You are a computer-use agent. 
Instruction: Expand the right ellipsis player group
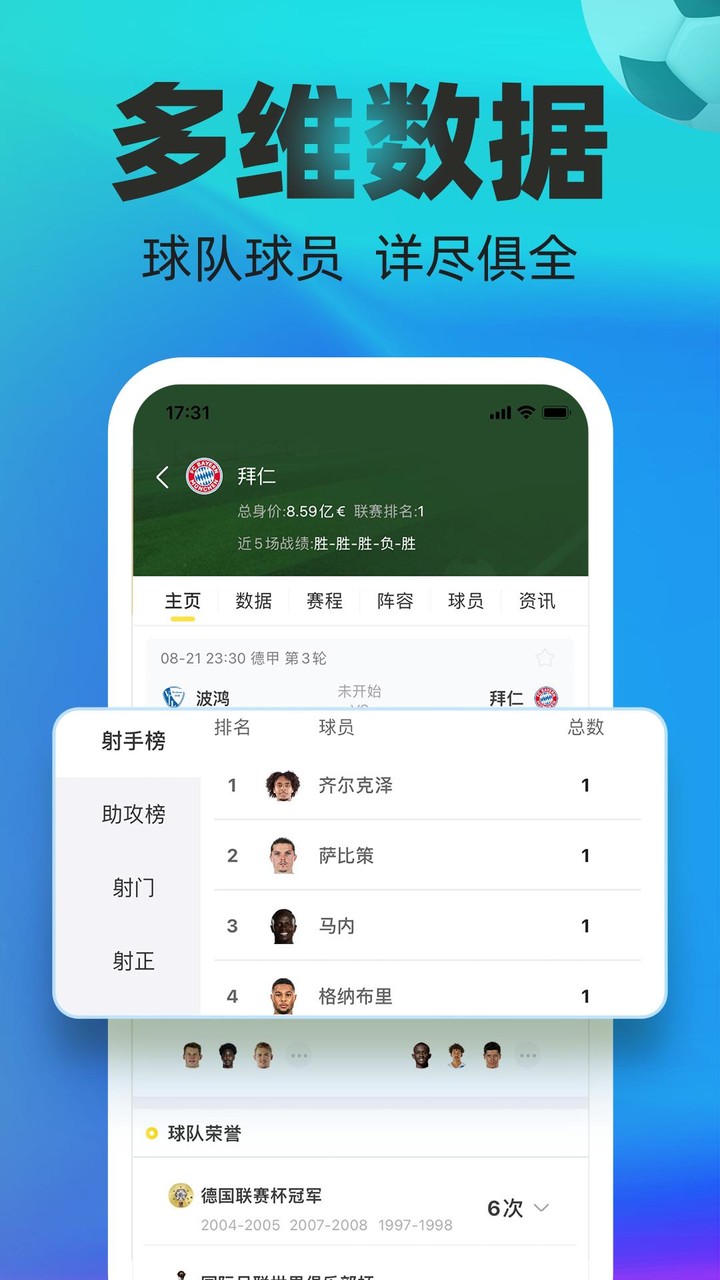click(x=527, y=1054)
